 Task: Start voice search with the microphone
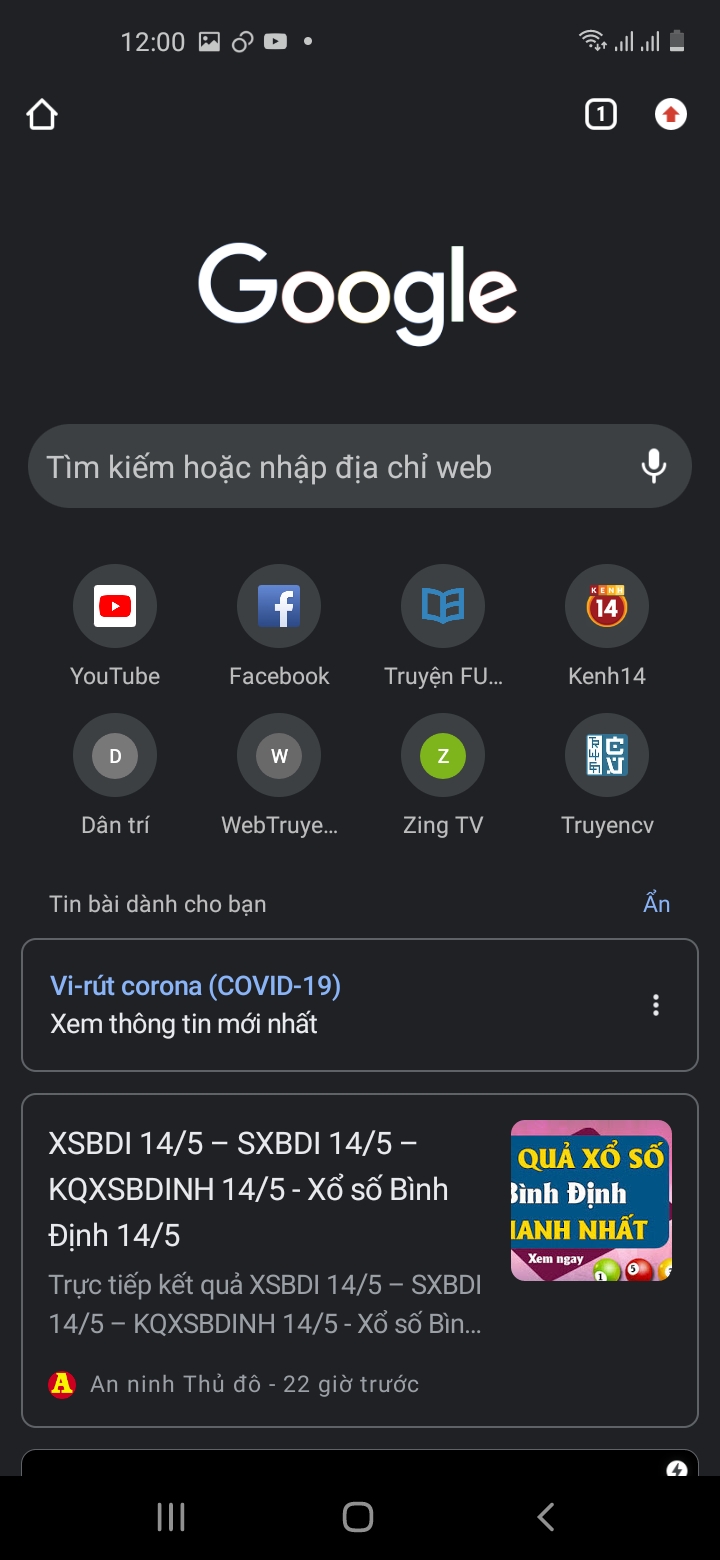coord(654,466)
